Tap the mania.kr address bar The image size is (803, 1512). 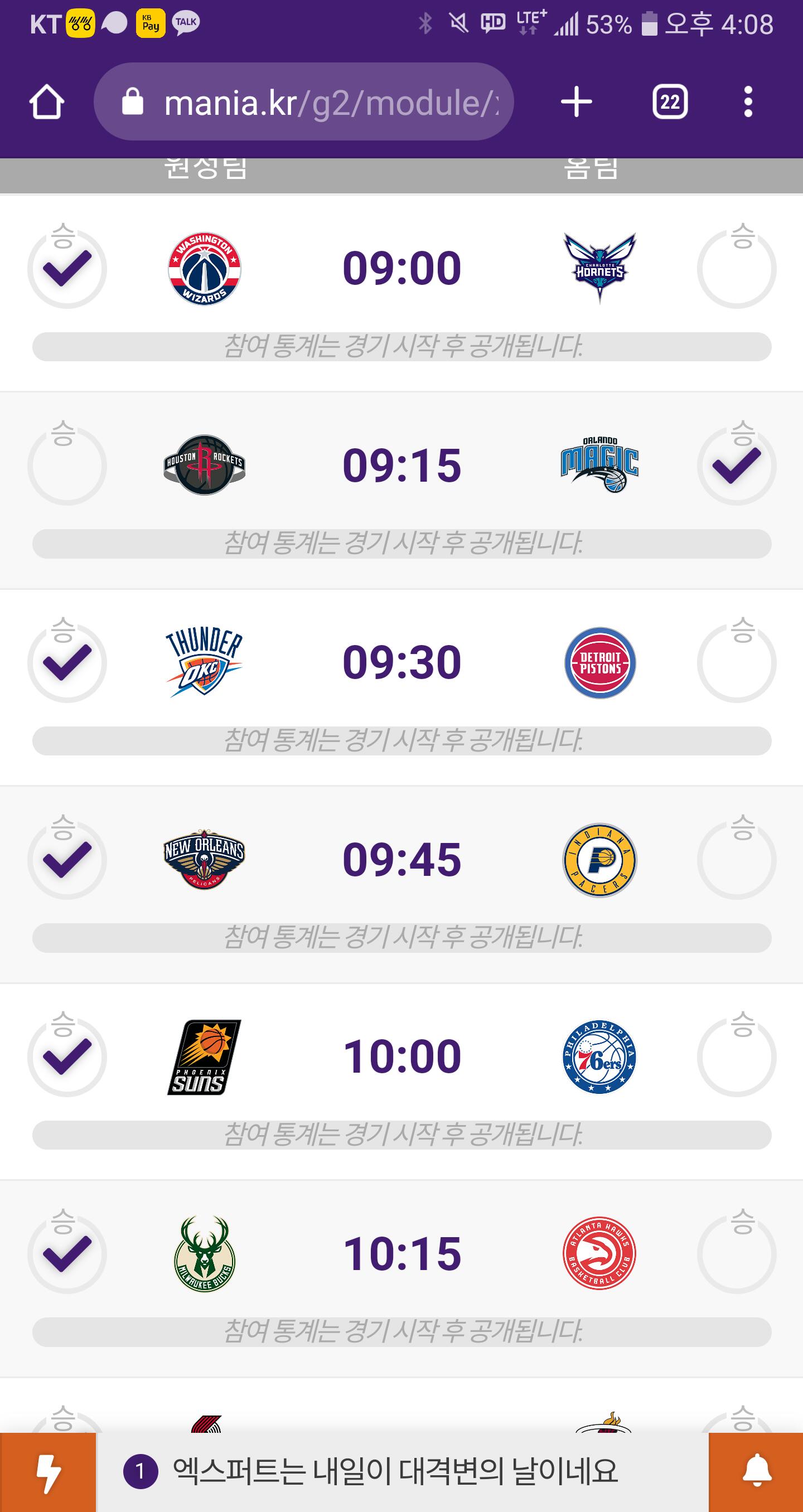click(303, 101)
